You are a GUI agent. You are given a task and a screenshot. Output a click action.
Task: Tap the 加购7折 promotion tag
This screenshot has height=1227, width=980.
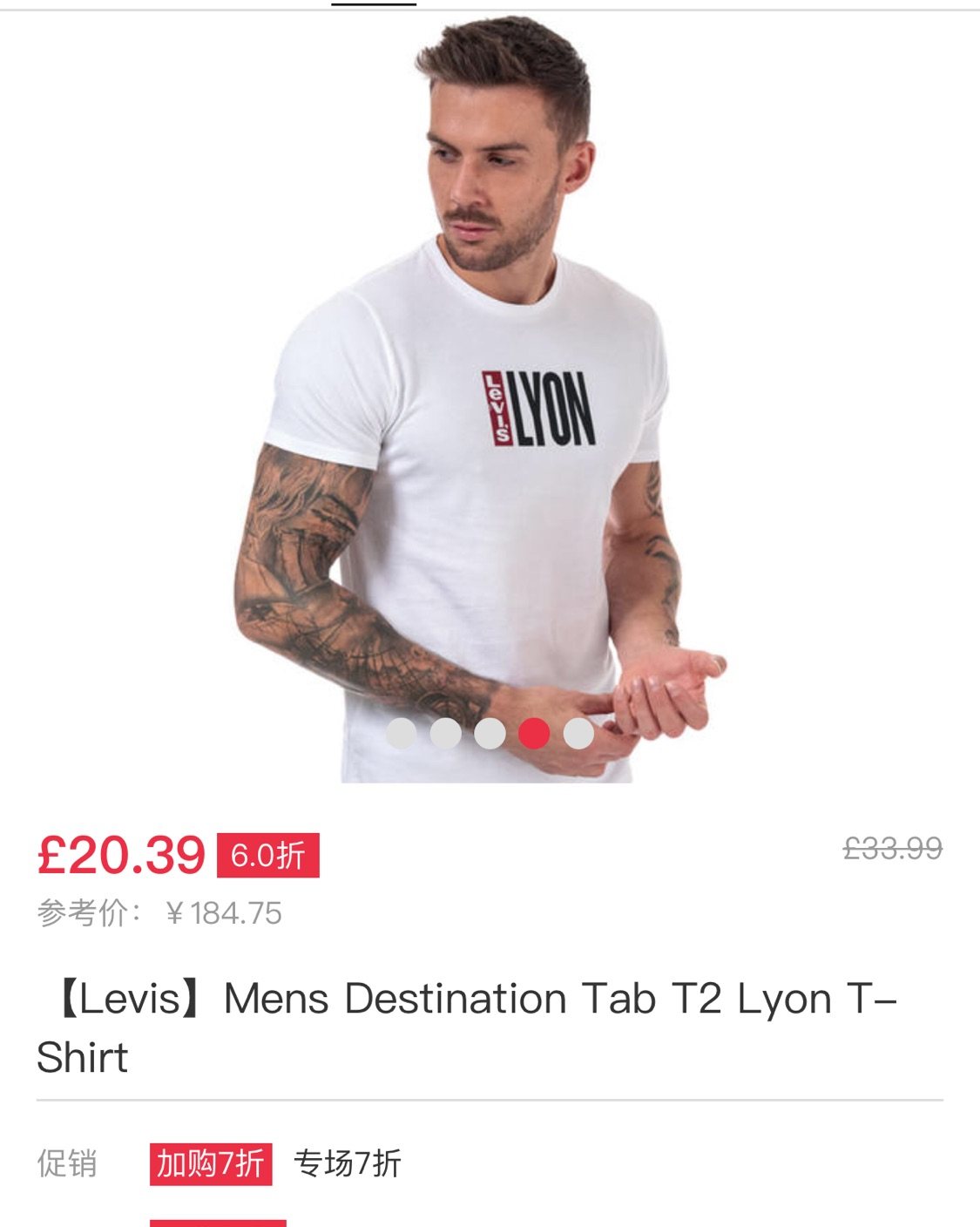coord(210,1163)
